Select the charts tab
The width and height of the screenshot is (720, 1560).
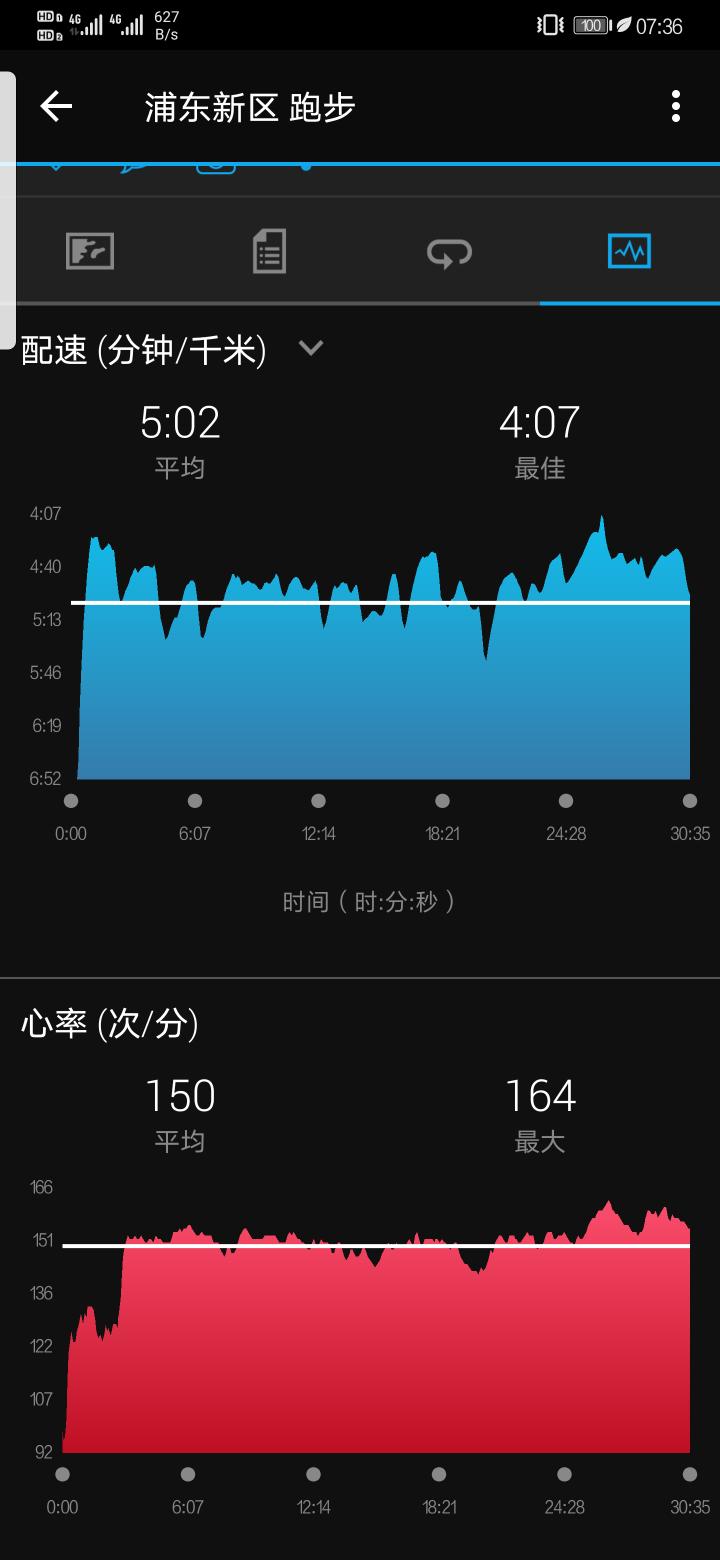click(629, 250)
